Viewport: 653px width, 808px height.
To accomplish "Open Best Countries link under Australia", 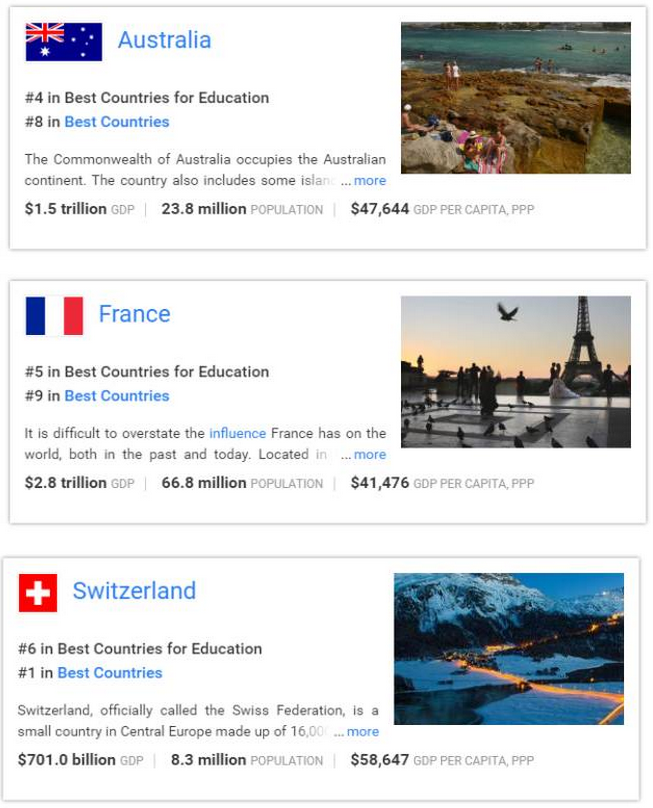I will point(117,122).
